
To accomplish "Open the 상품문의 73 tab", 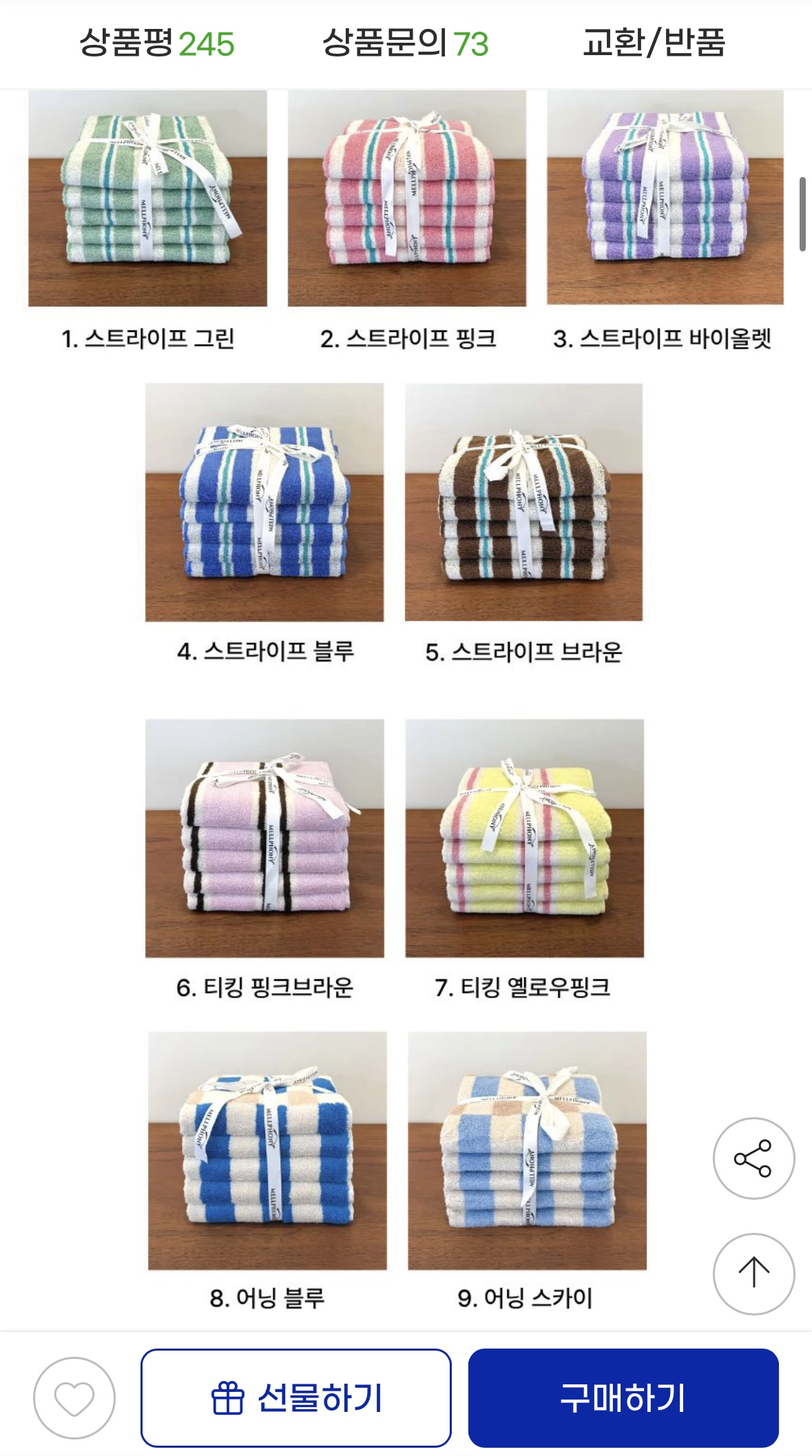I will 405,43.
